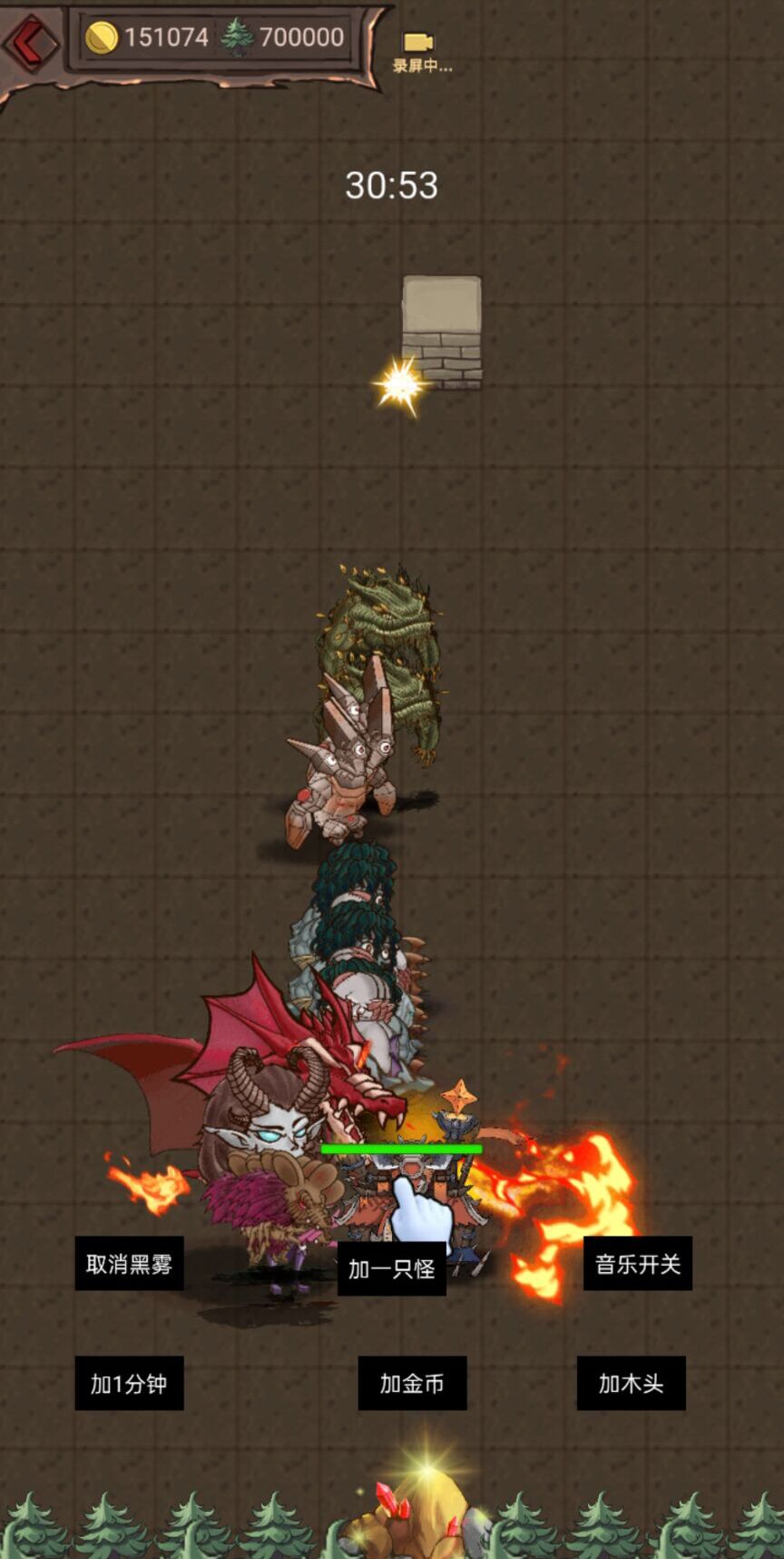Viewport: 784px width, 1559px height.
Task: Tap the red back arrow
Action: click(x=29, y=41)
